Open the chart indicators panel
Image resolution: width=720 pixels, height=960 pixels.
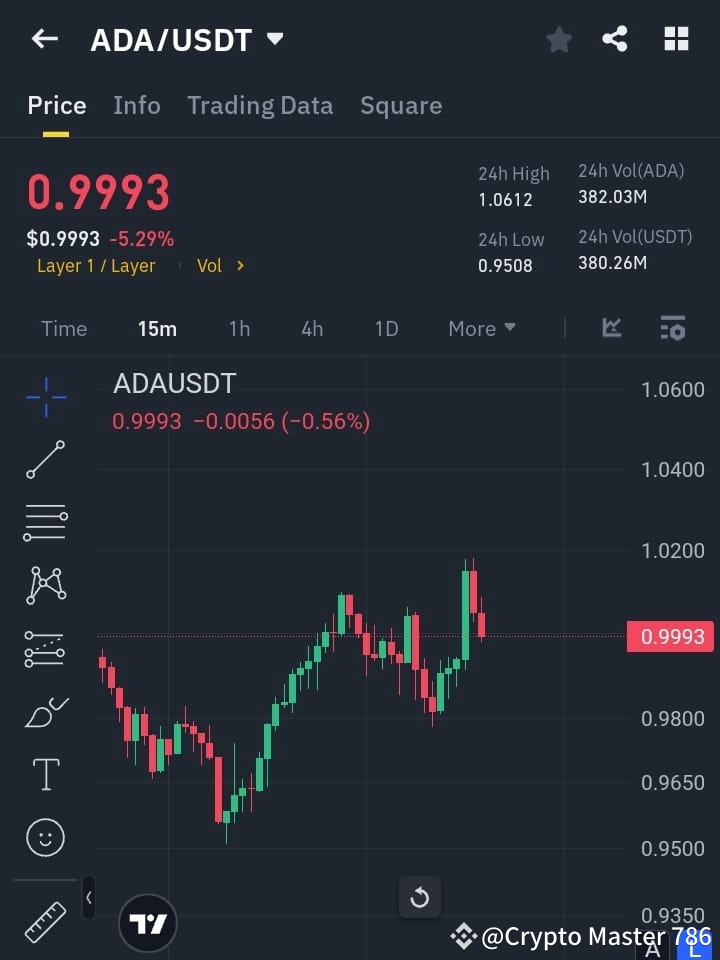pos(611,328)
